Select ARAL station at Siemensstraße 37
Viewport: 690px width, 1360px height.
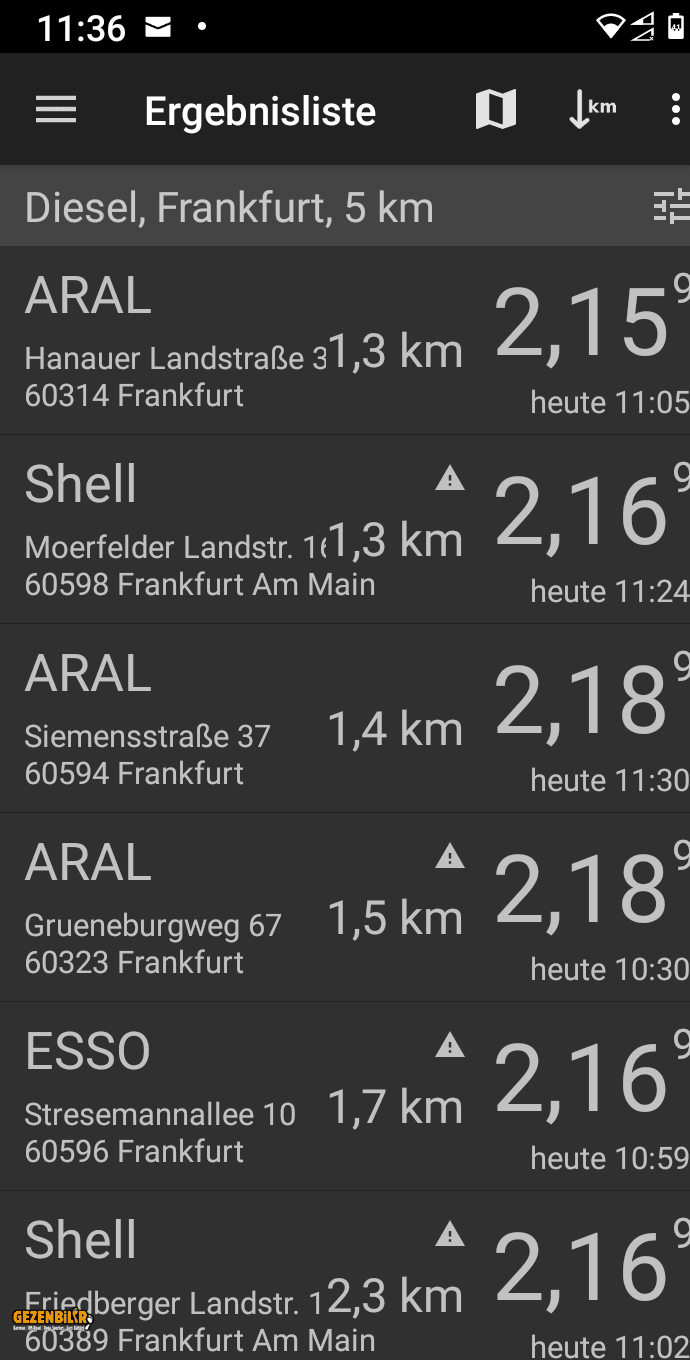[345, 719]
